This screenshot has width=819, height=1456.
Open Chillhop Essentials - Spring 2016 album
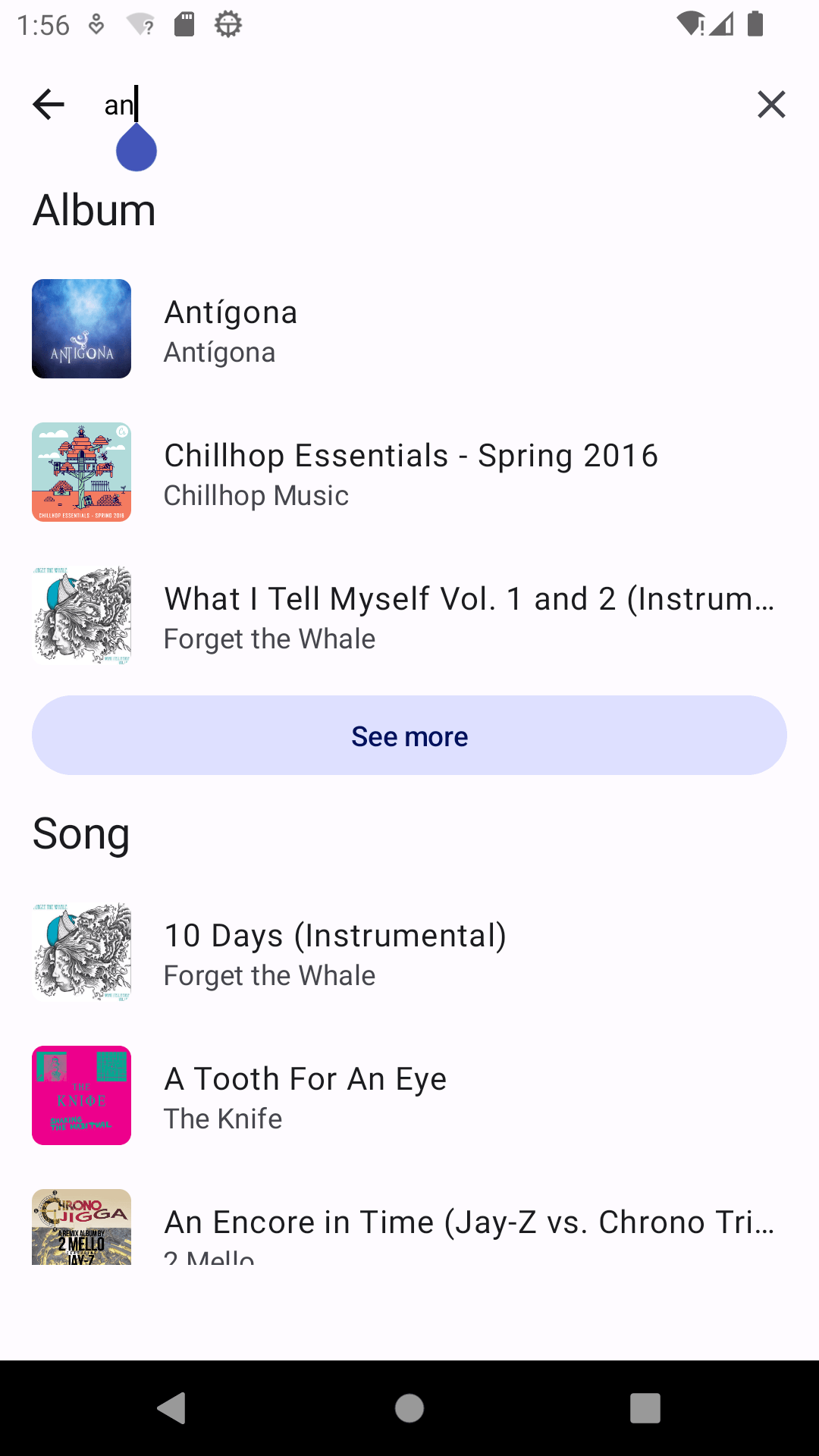click(x=409, y=472)
